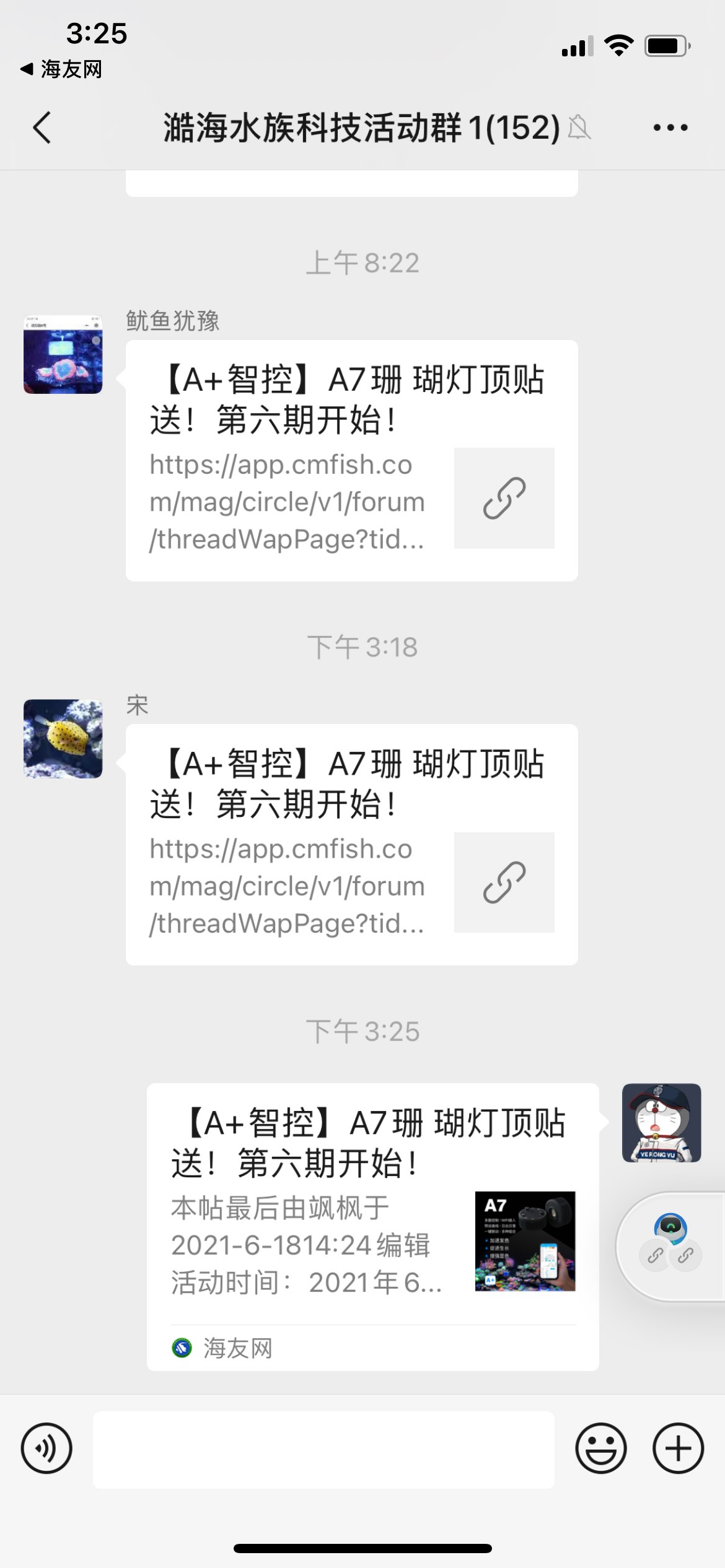This screenshot has width=725, height=1568.
Task: Switch to voice message input
Action: tap(46, 1449)
